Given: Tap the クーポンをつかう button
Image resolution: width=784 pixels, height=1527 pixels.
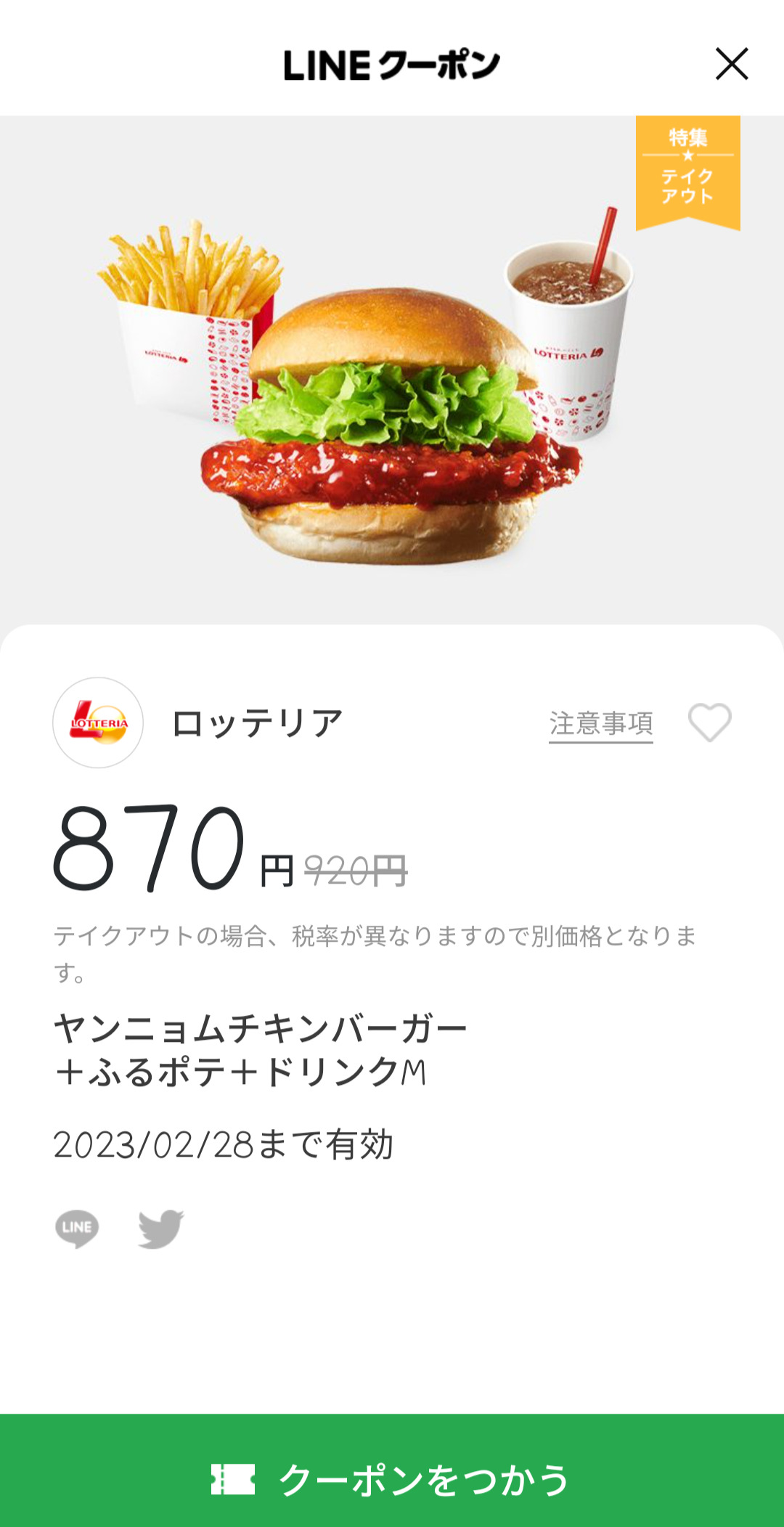Looking at the screenshot, I should pyautogui.click(x=392, y=1478).
